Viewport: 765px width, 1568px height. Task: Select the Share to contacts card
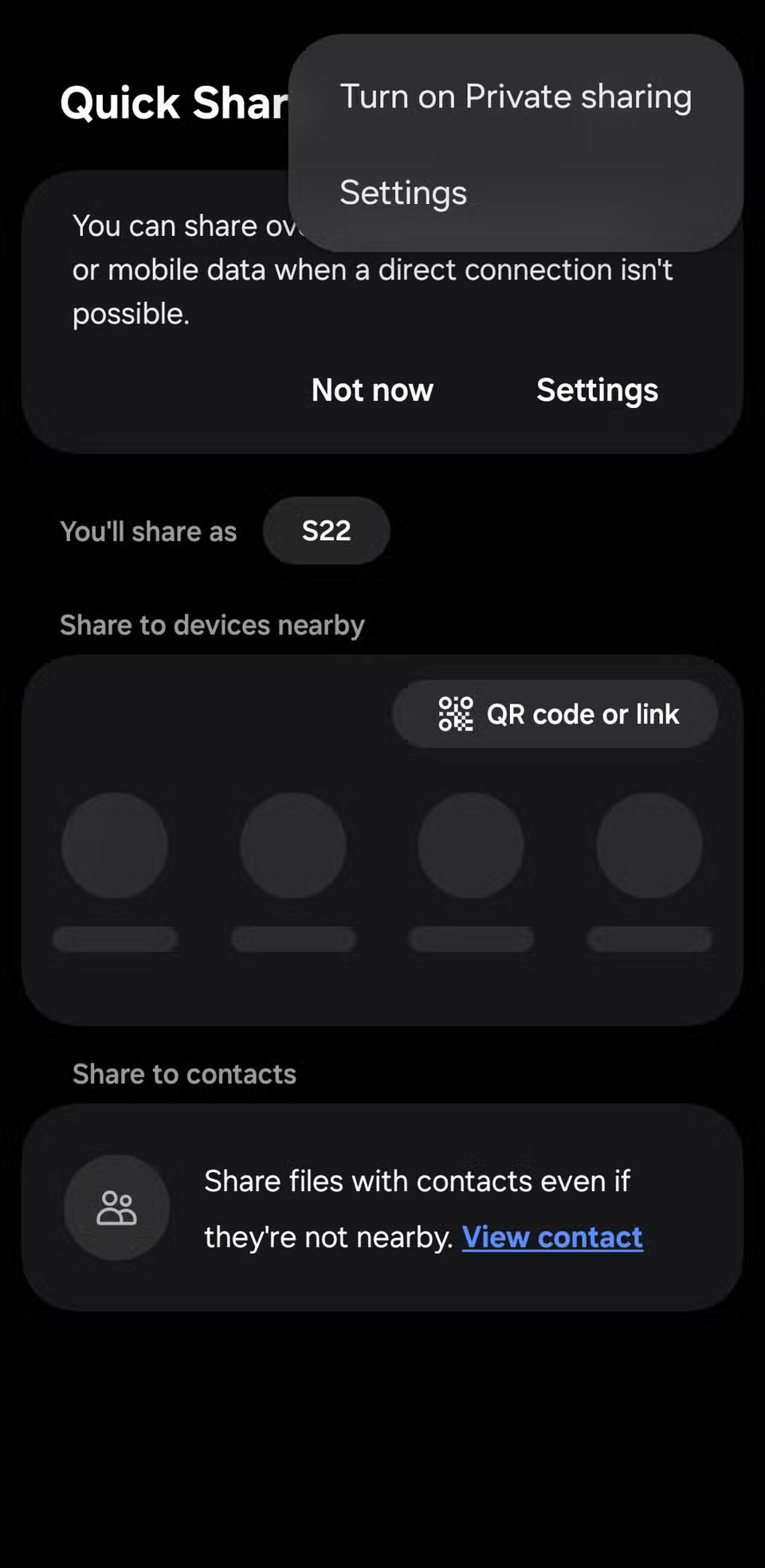(x=382, y=1208)
